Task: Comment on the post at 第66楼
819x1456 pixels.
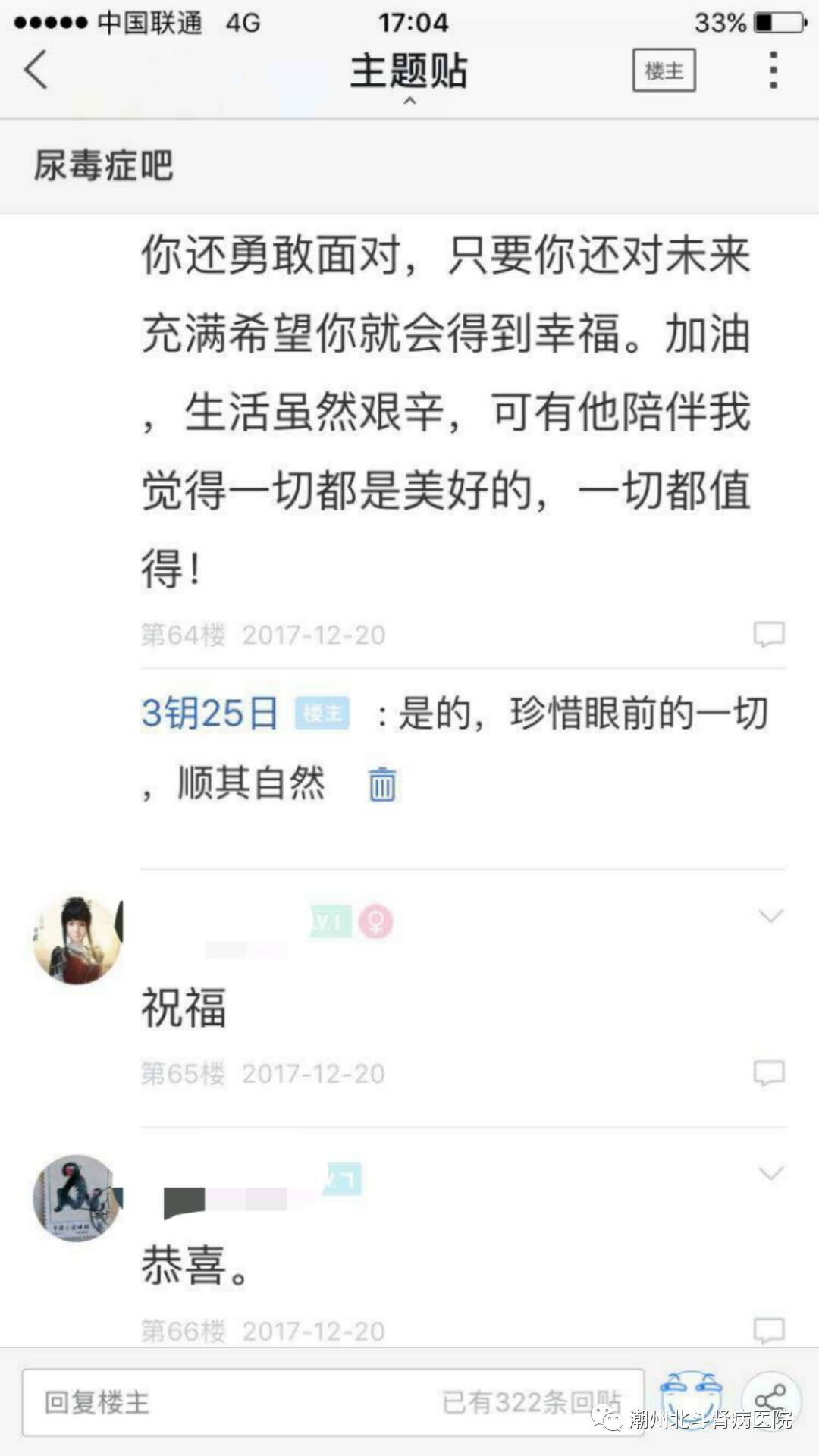Action: pyautogui.click(x=768, y=1329)
